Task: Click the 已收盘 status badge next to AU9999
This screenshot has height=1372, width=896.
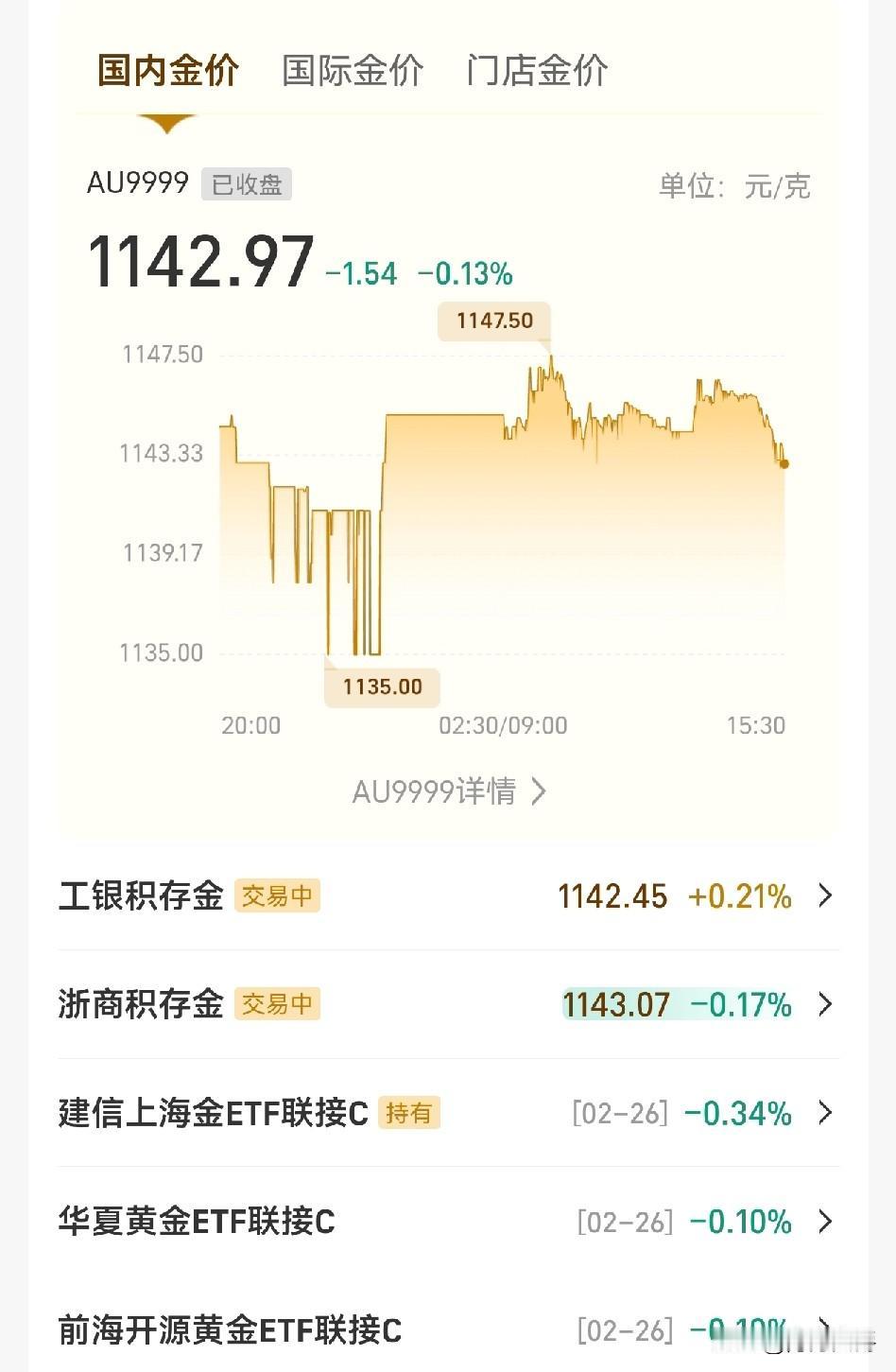Action: click(x=249, y=184)
